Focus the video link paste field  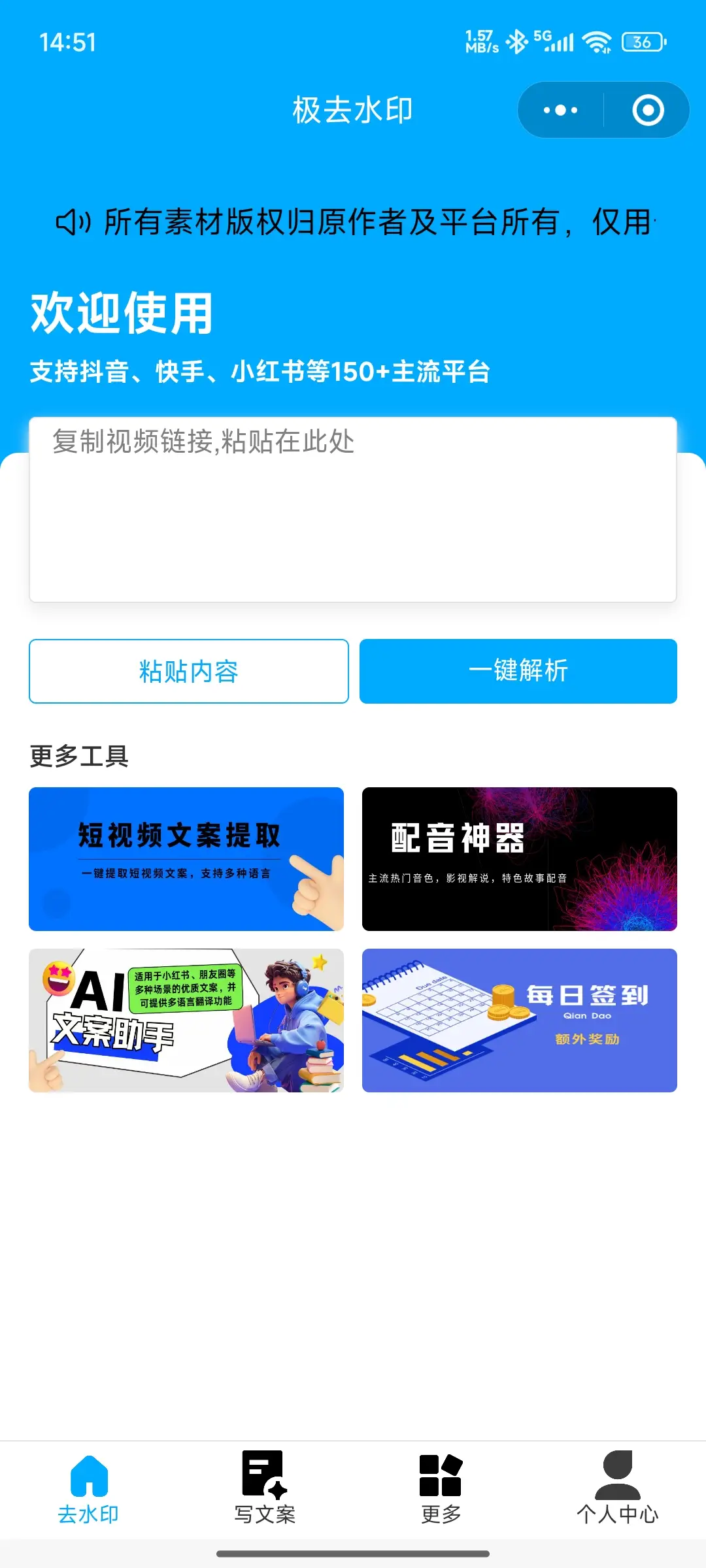coord(353,510)
